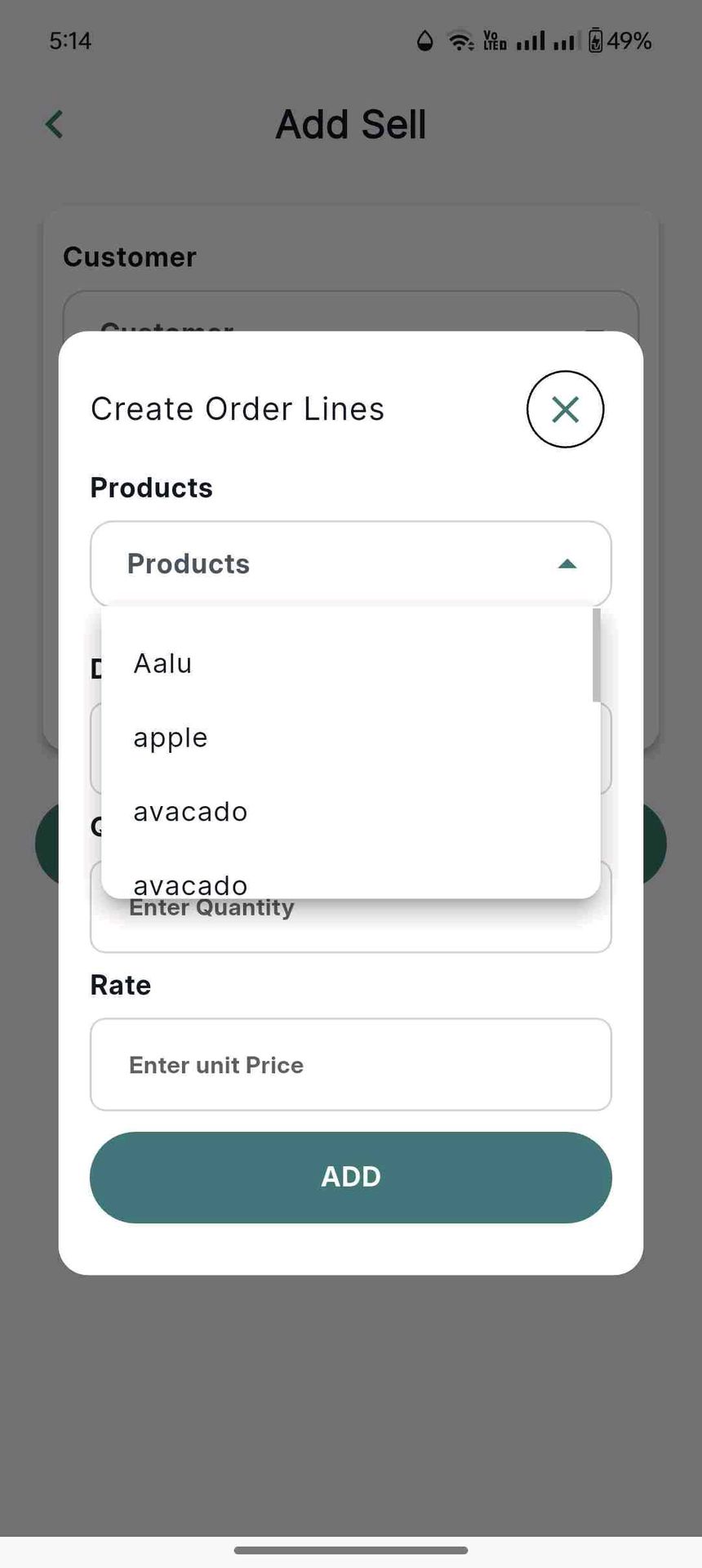Screen dimensions: 702x1568
Task: Close the Create Order Lines dialog
Action: click(565, 409)
